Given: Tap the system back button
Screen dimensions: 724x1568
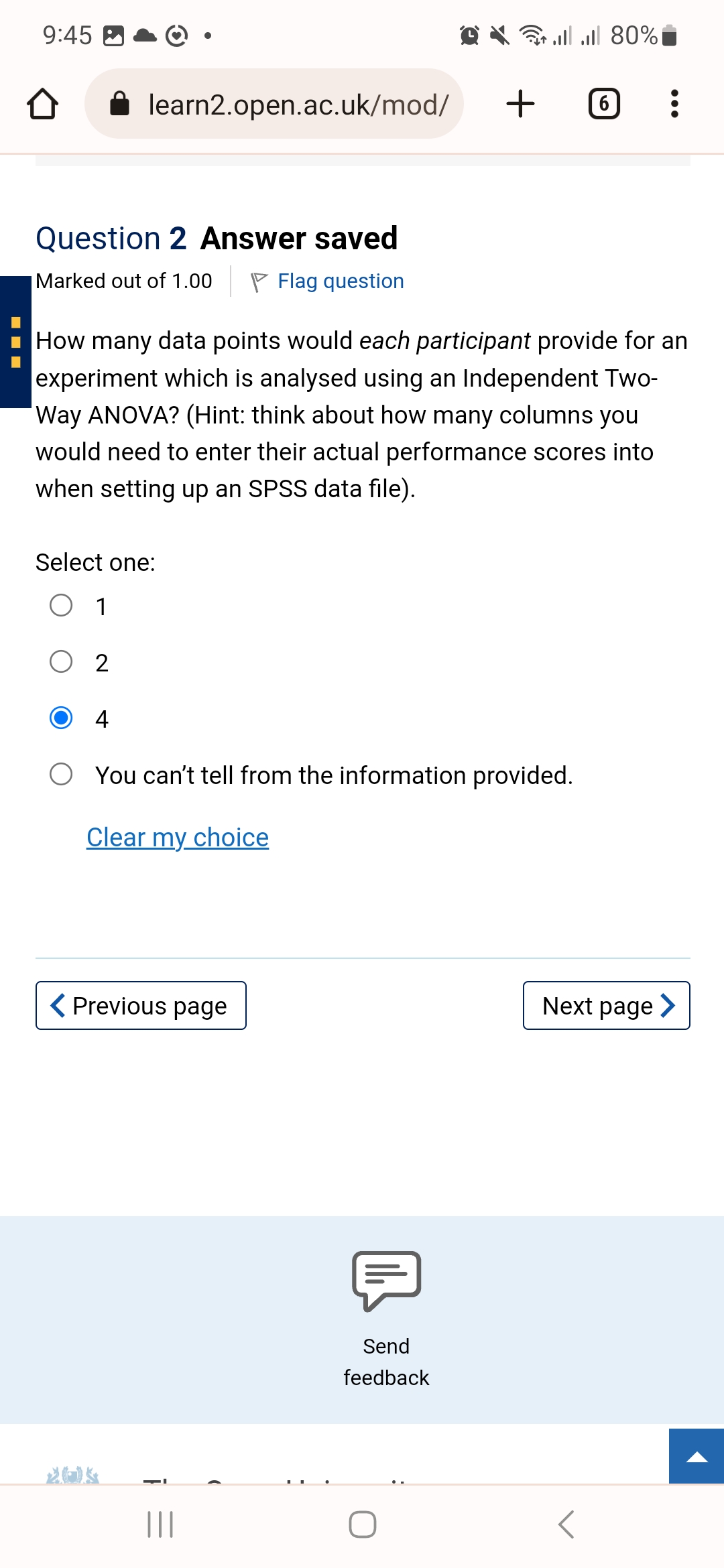Looking at the screenshot, I should click(x=566, y=1524).
